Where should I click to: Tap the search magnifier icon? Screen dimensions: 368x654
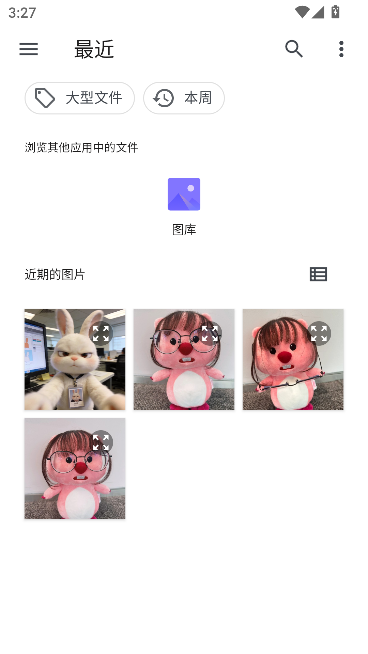pos(294,49)
